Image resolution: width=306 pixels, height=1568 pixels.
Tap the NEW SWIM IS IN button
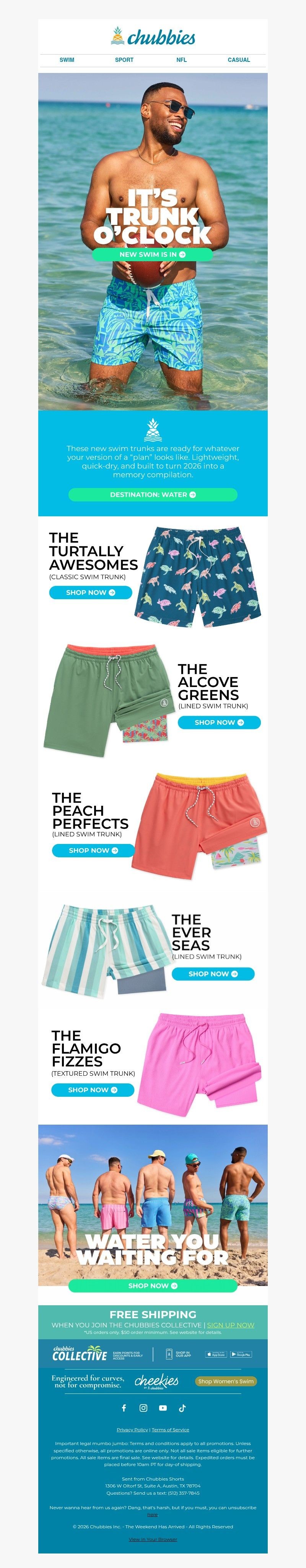coord(152,254)
